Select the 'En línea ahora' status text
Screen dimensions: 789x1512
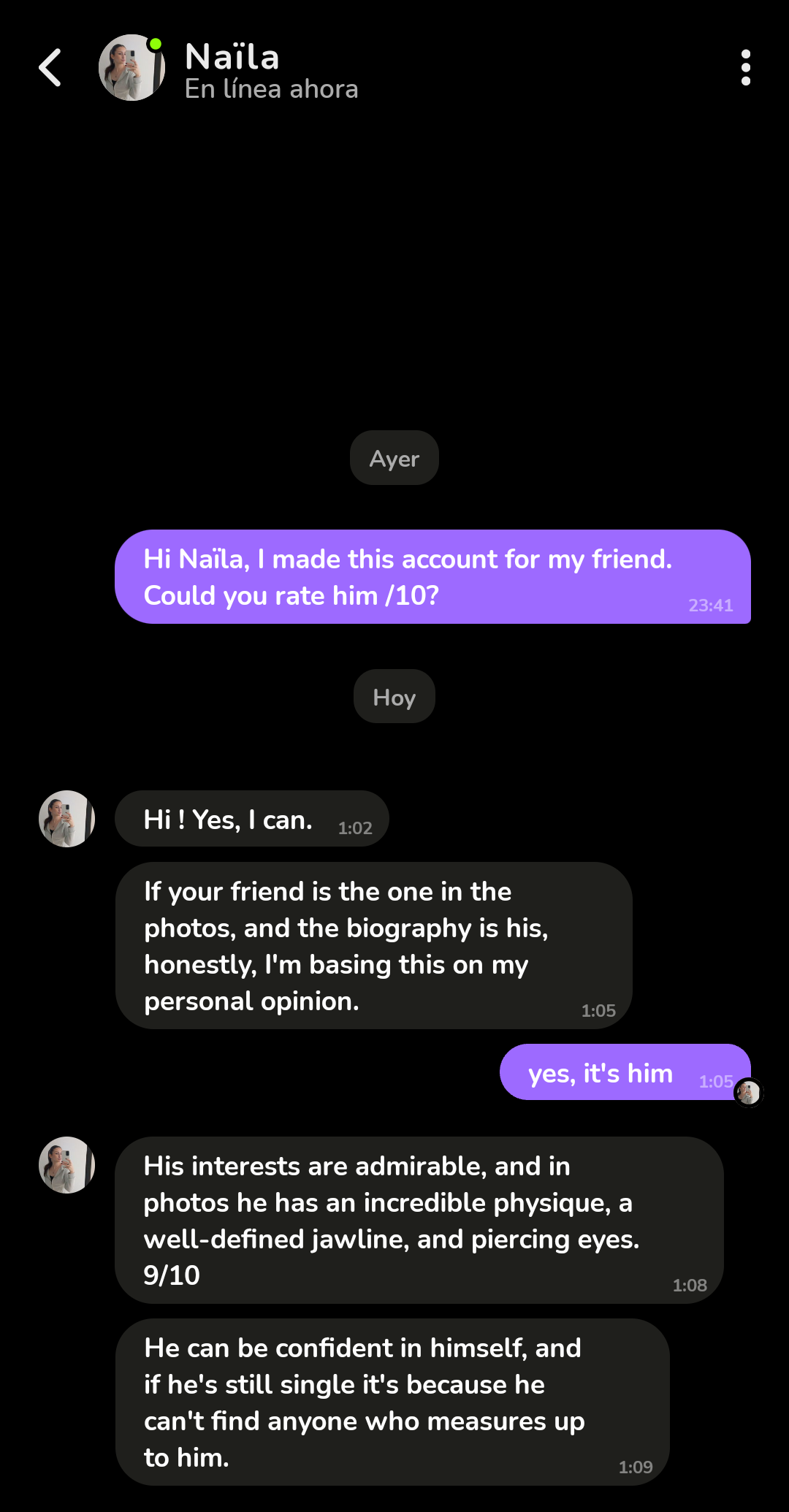271,88
